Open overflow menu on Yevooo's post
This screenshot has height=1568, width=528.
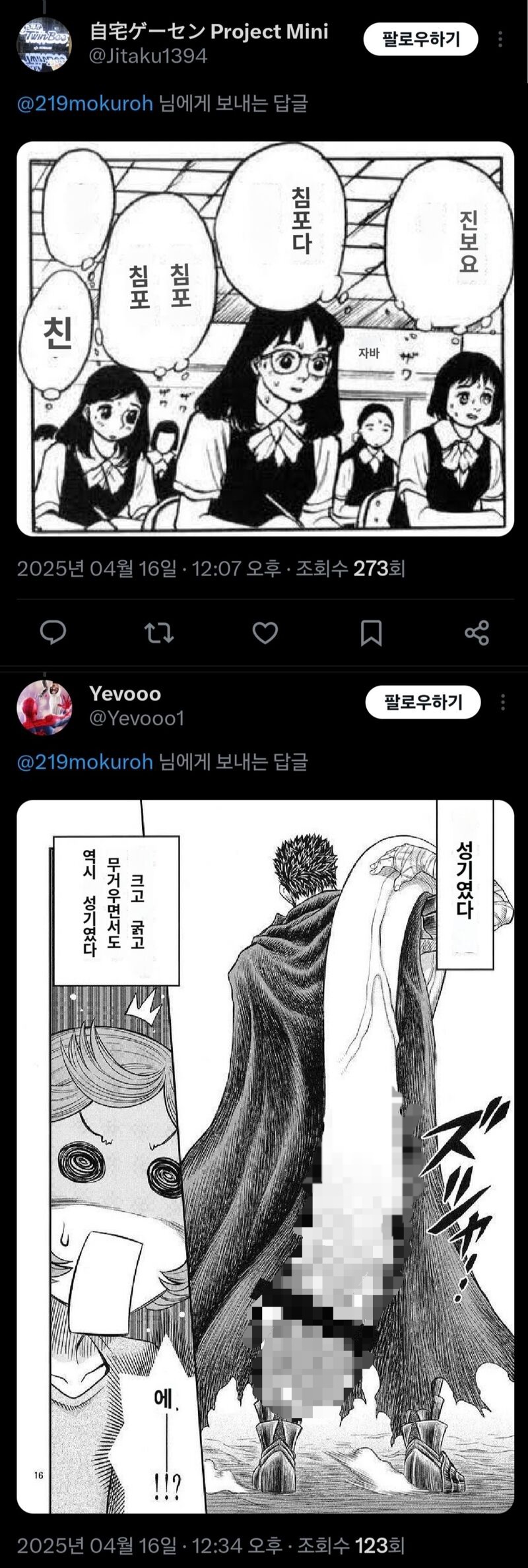pyautogui.click(x=503, y=702)
